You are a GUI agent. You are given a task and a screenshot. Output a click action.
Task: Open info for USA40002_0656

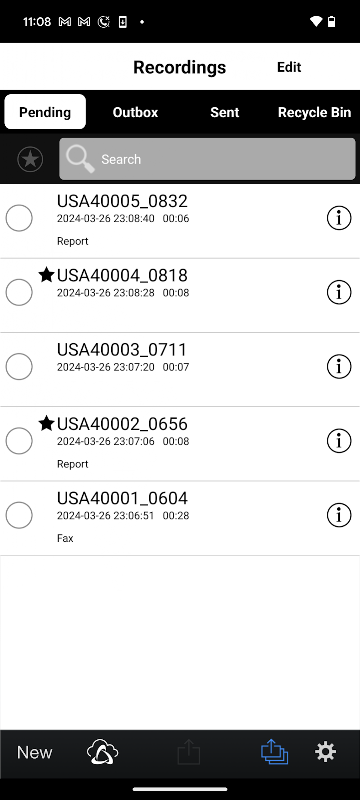point(339,441)
